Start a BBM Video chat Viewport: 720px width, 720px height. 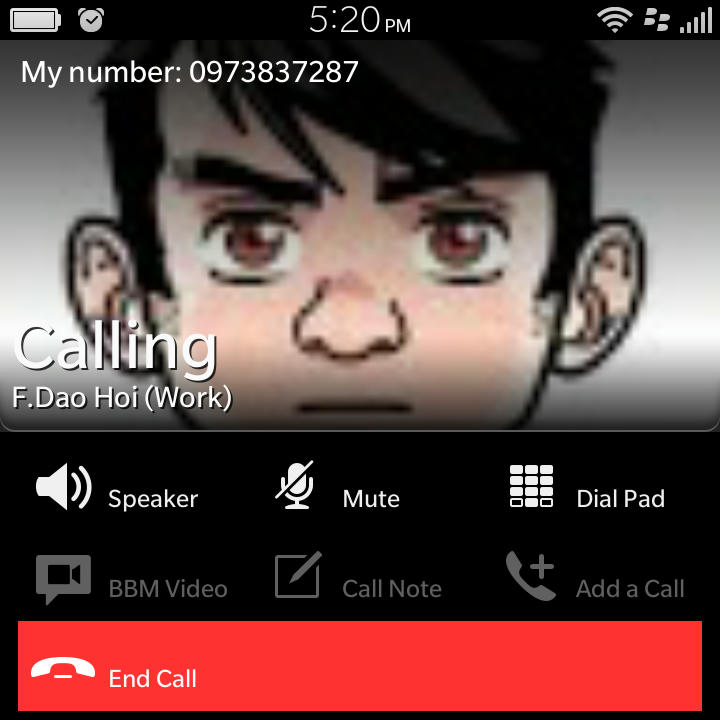coord(131,580)
